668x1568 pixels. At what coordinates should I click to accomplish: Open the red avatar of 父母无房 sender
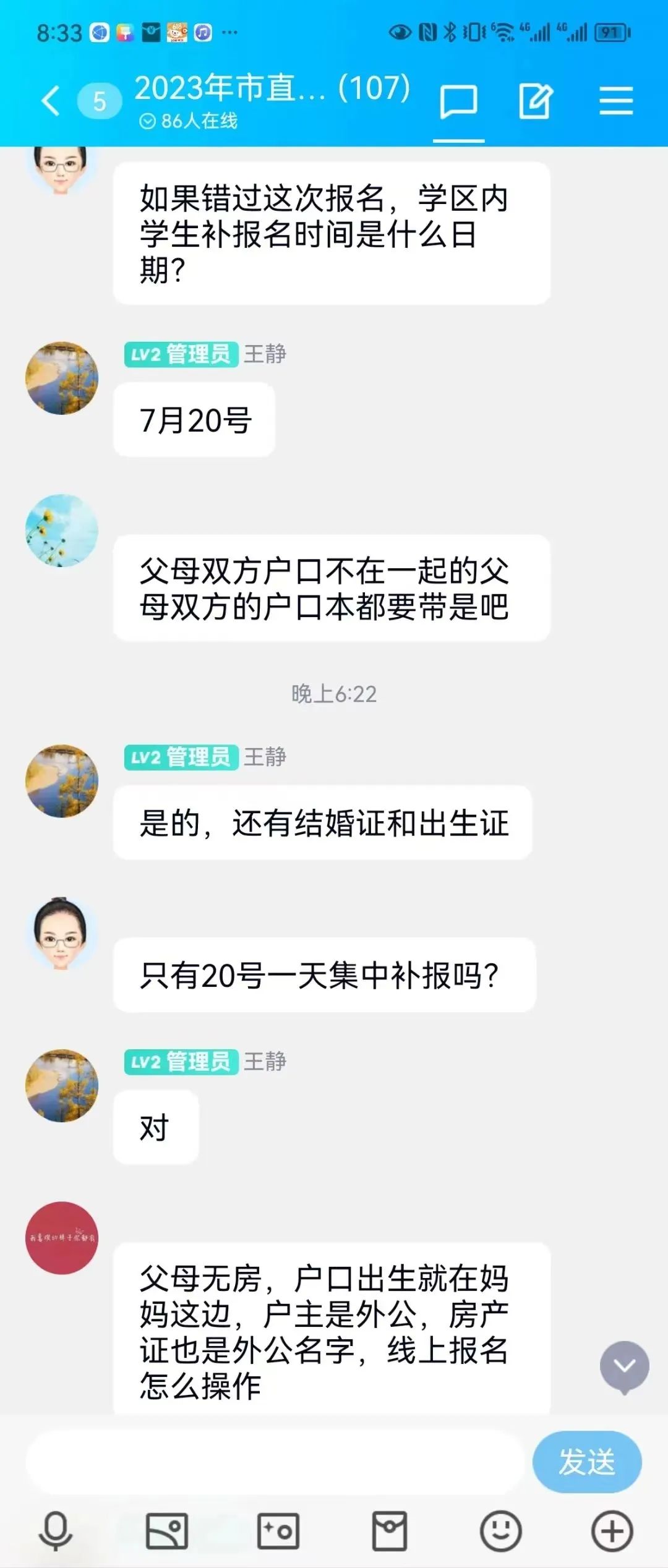[62, 1238]
